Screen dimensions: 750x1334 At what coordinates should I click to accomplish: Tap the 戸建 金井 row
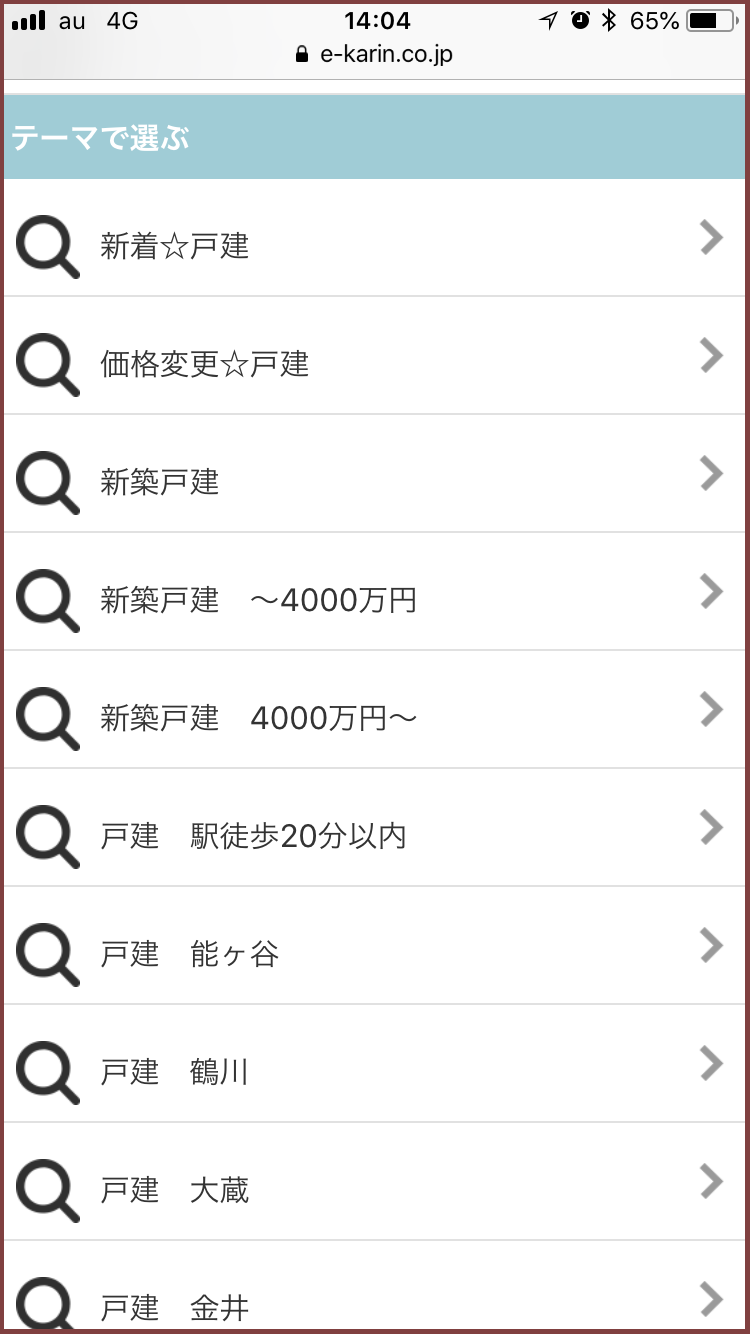coord(375,1287)
